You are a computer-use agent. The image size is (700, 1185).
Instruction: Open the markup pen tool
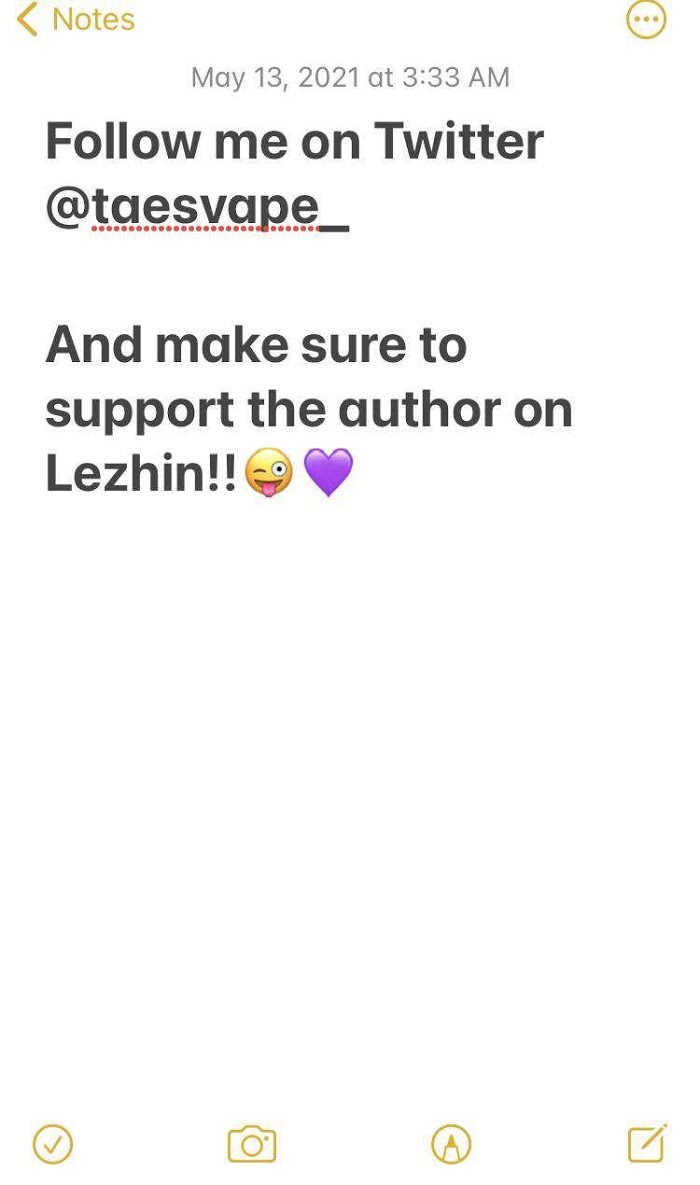(451, 1144)
